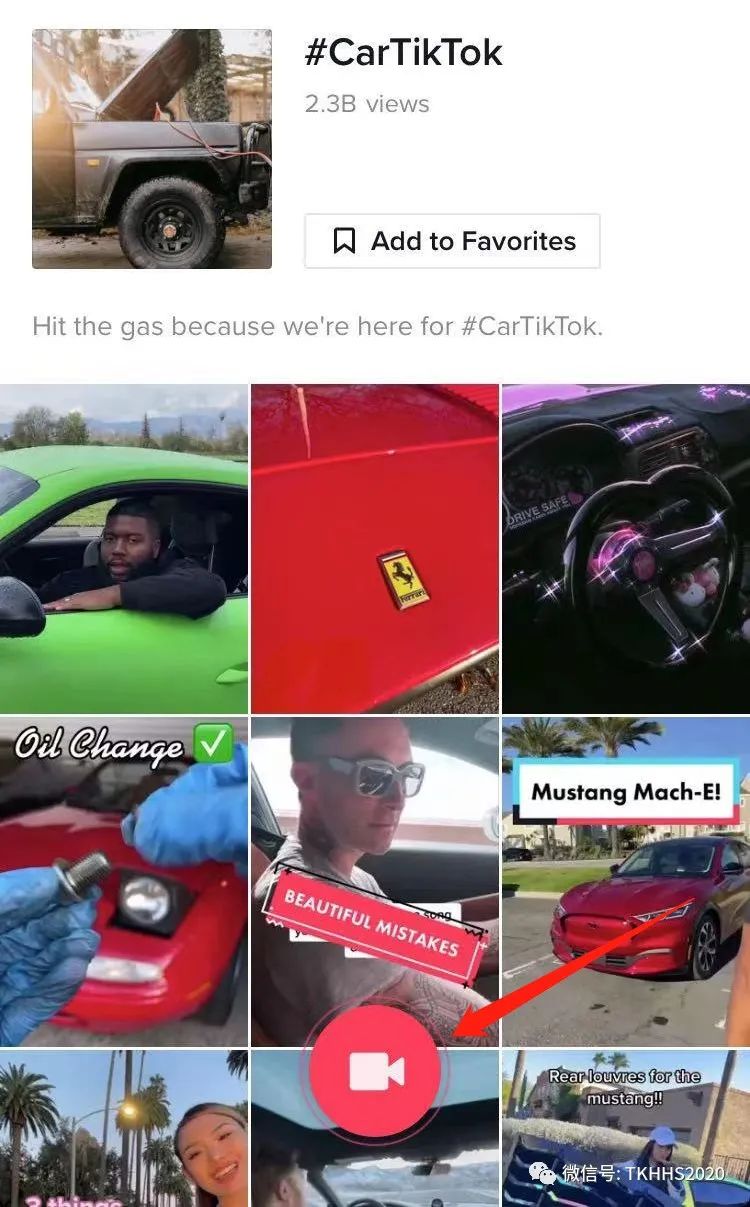The width and height of the screenshot is (750, 1207).
Task: Tap the red record video button
Action: click(375, 1072)
